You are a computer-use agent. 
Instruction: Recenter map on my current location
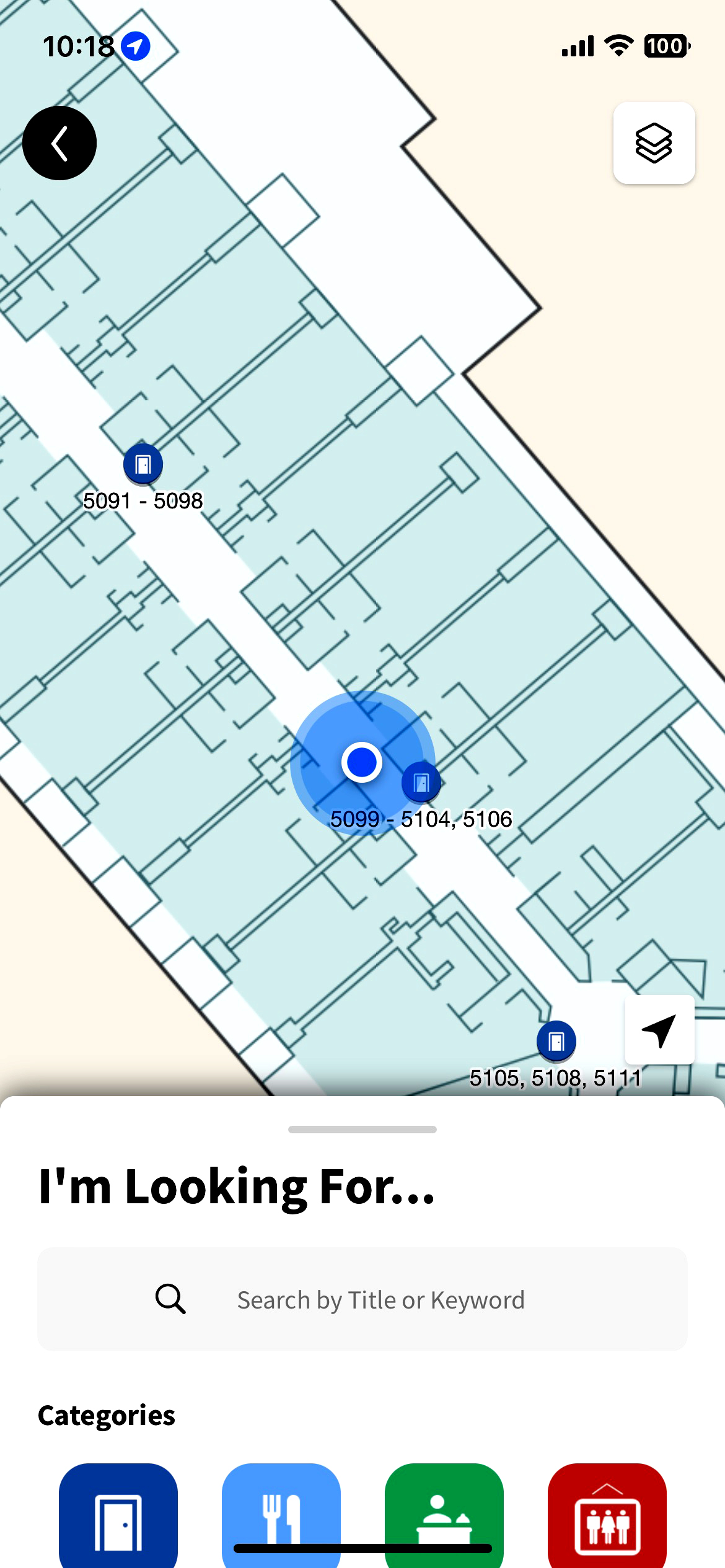coord(659,1030)
